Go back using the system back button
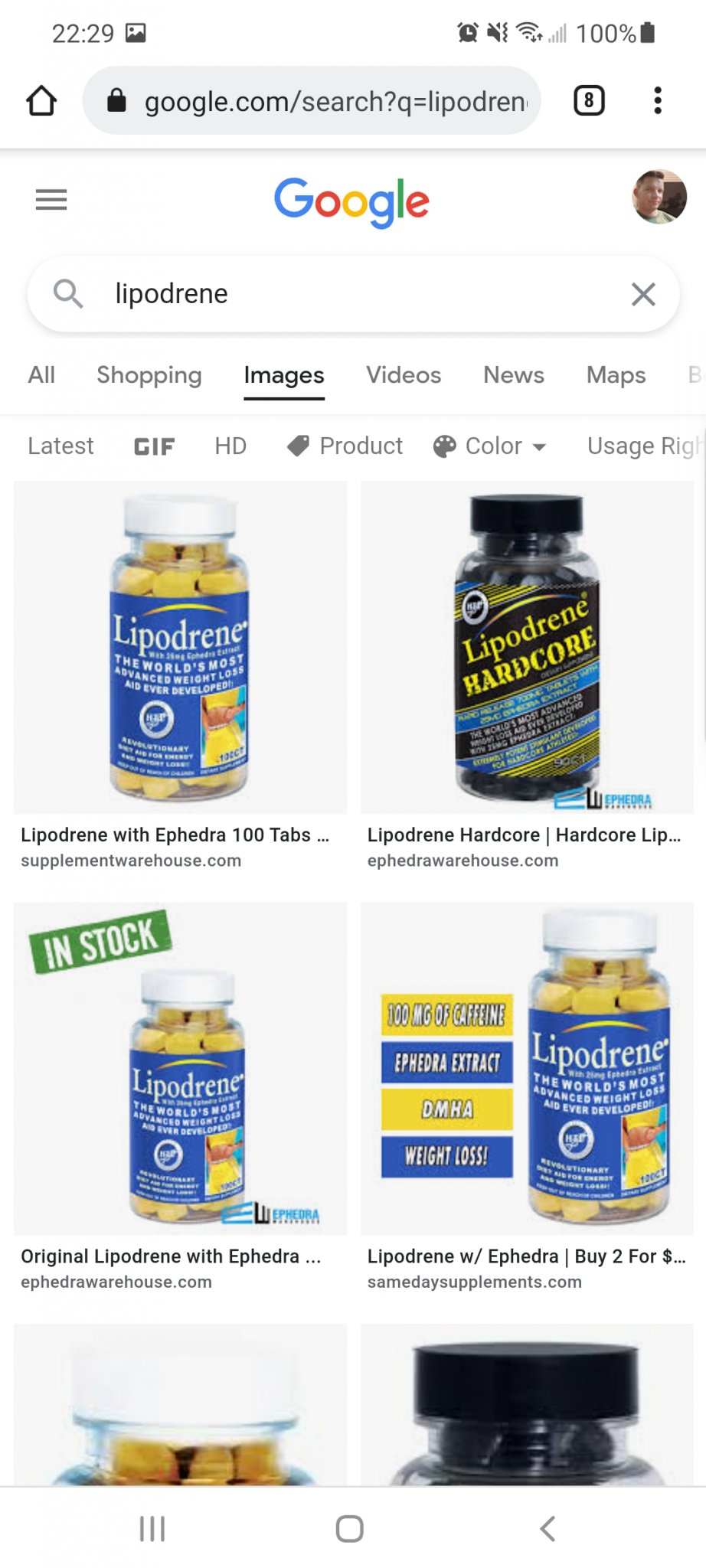Image resolution: width=706 pixels, height=1568 pixels. (x=547, y=1528)
